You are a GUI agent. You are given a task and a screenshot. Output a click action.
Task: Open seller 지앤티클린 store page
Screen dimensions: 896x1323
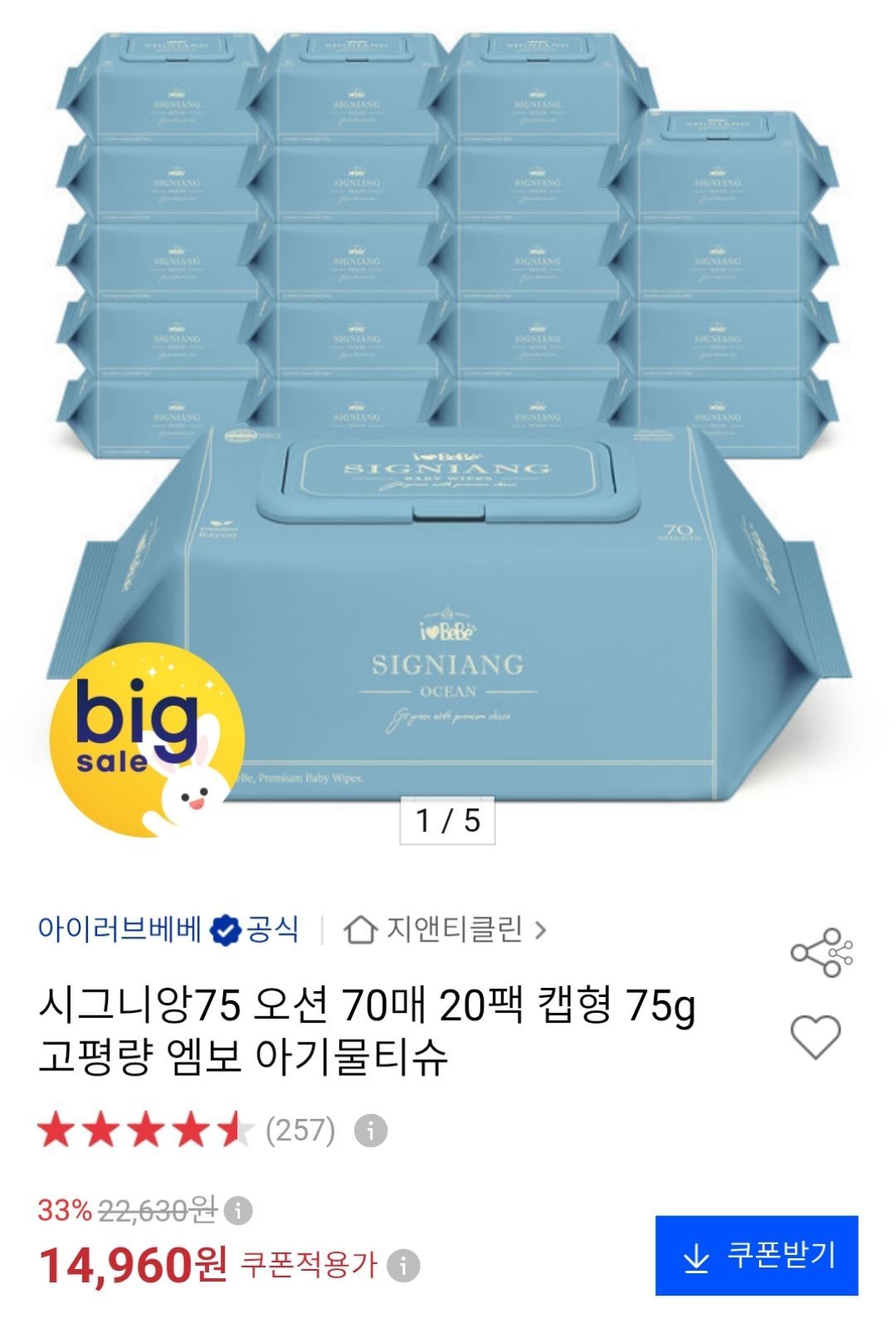tap(446, 929)
